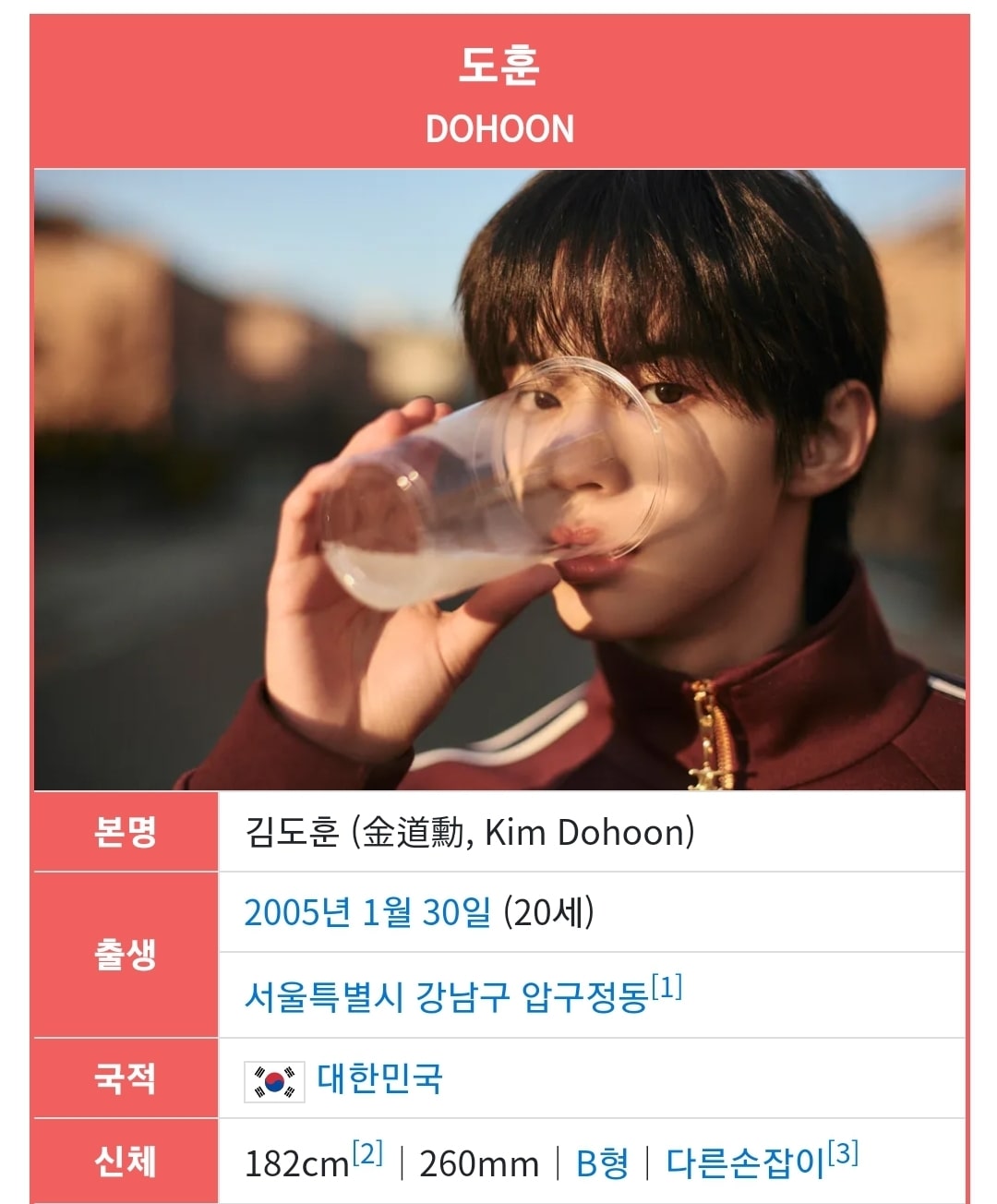Viewport: 997px width, 1204px height.
Task: Open footnote 2 next to 182cm
Action: click(x=366, y=1153)
